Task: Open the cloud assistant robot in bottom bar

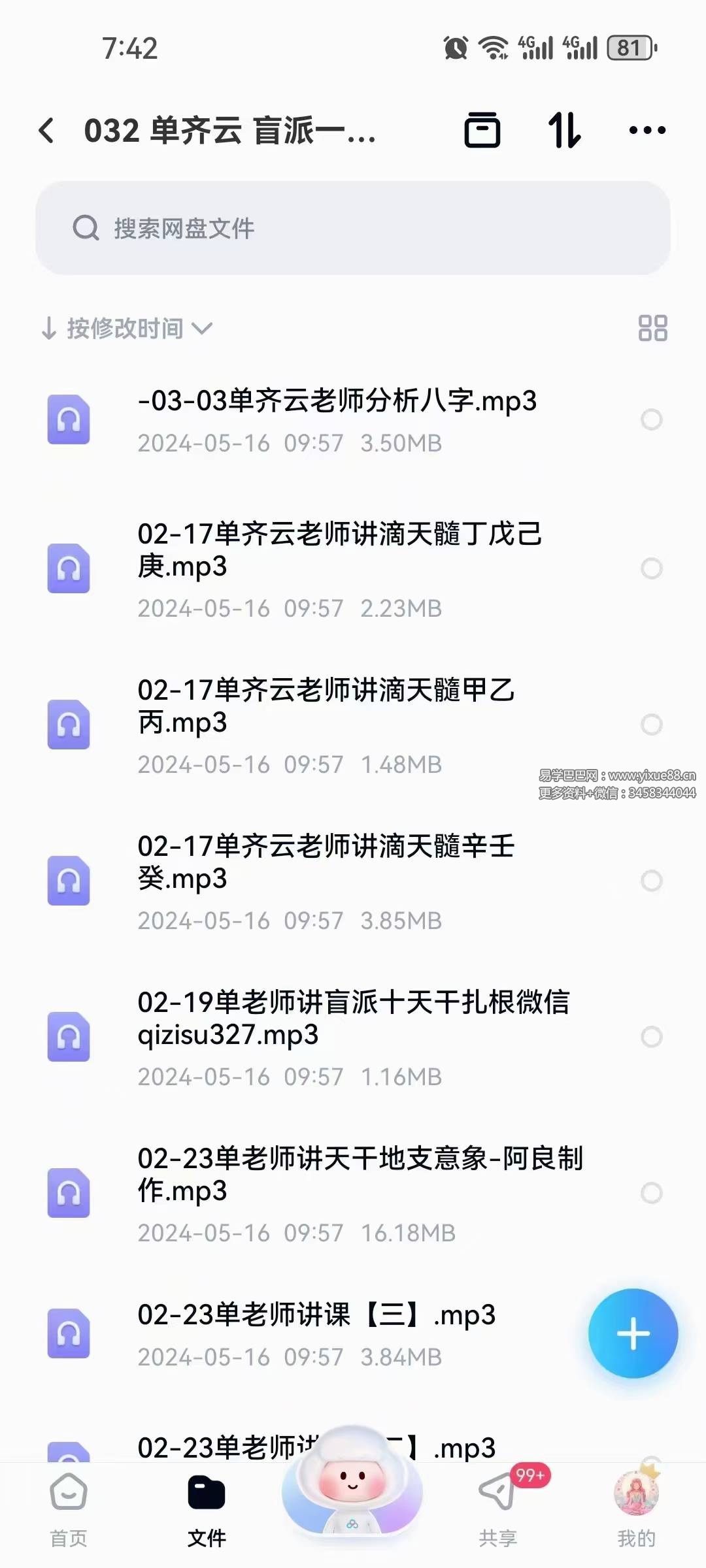Action: coord(353,1496)
